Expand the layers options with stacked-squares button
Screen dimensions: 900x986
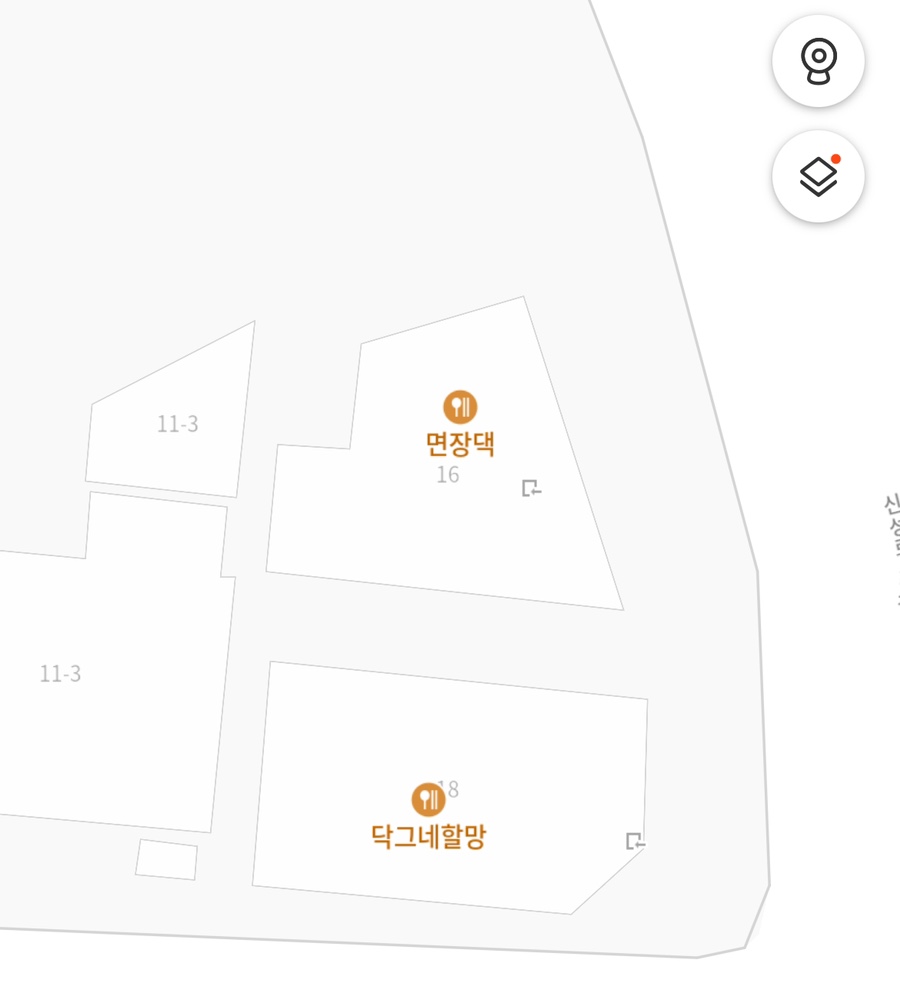click(818, 176)
